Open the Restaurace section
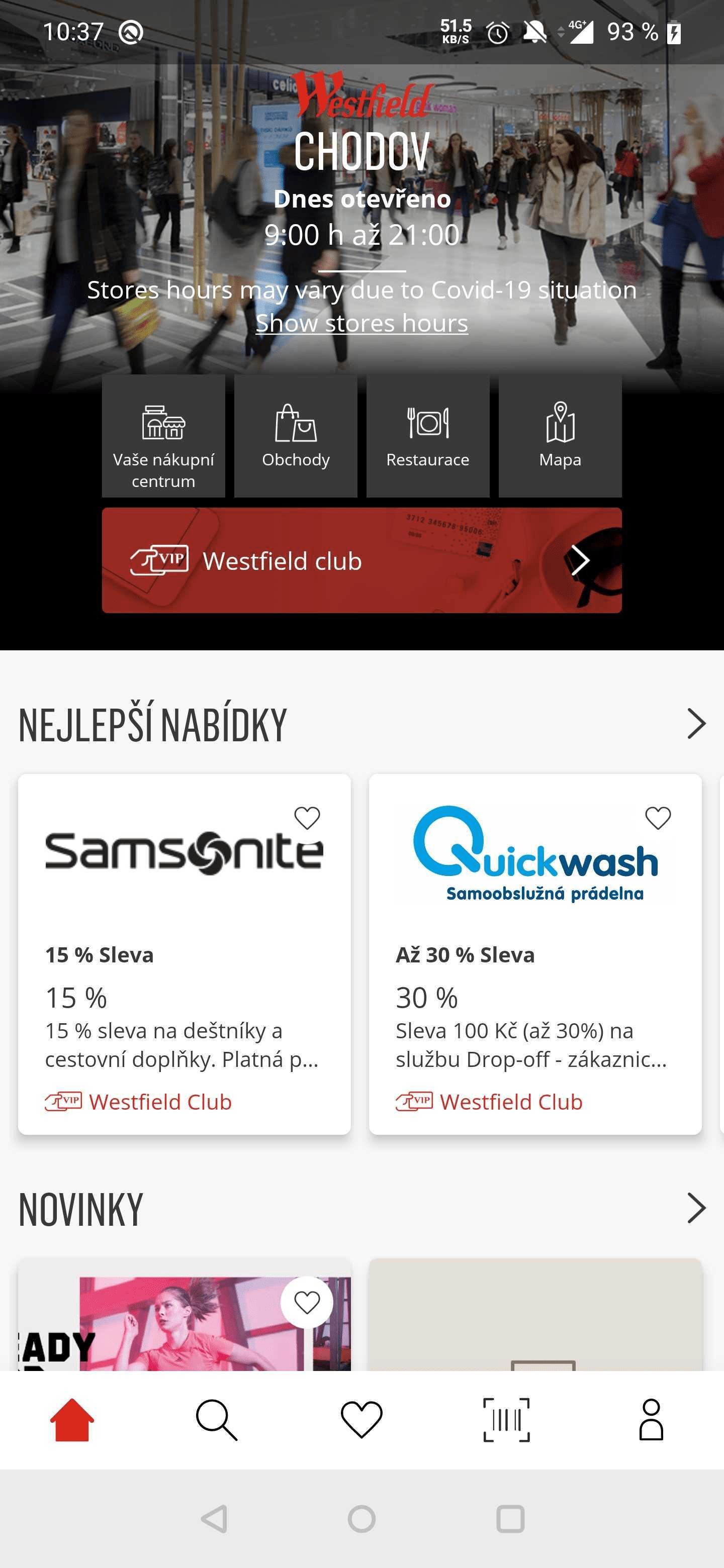Viewport: 724px width, 1568px height. click(427, 436)
